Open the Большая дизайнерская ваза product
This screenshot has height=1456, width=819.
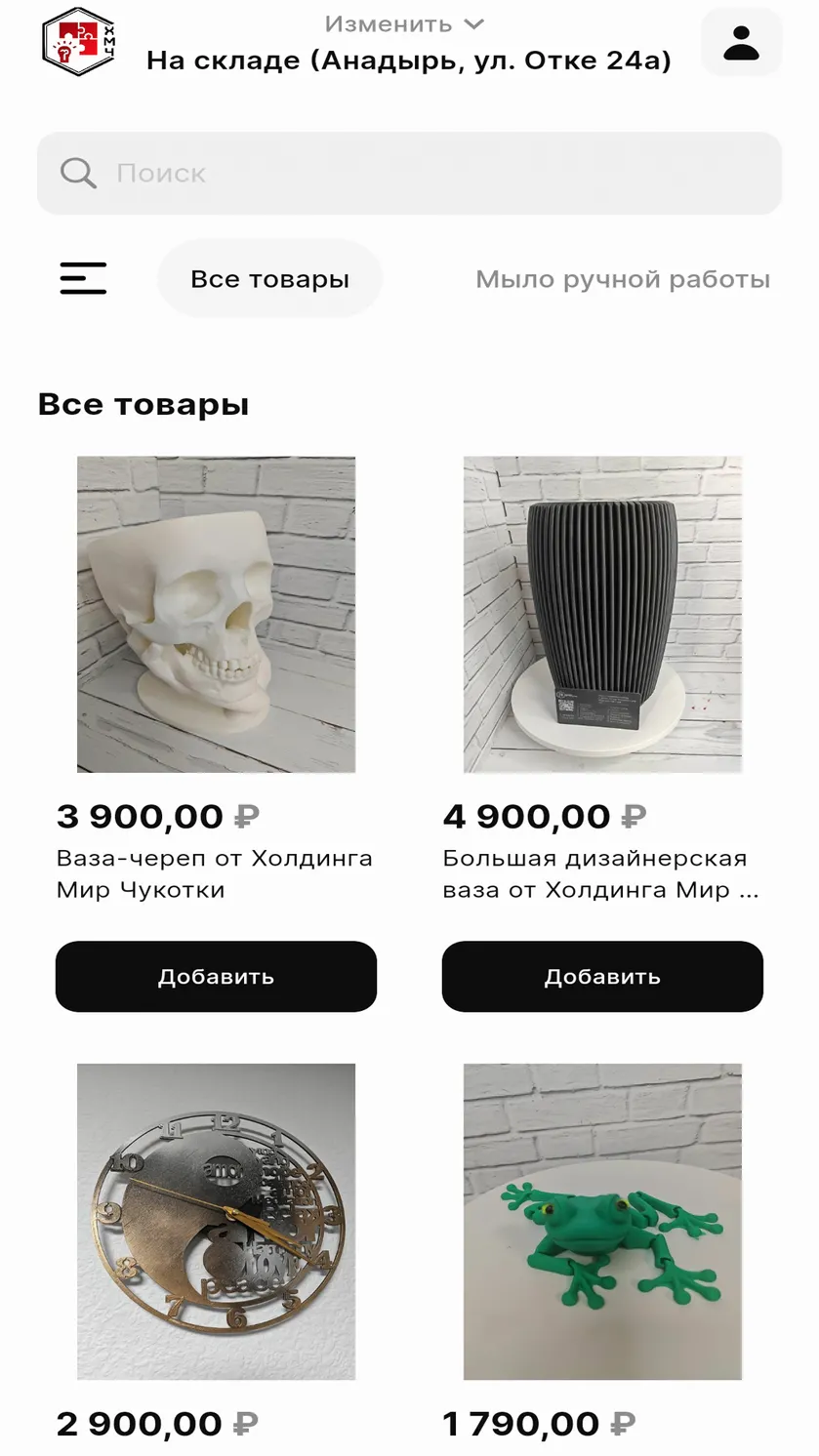602,615
